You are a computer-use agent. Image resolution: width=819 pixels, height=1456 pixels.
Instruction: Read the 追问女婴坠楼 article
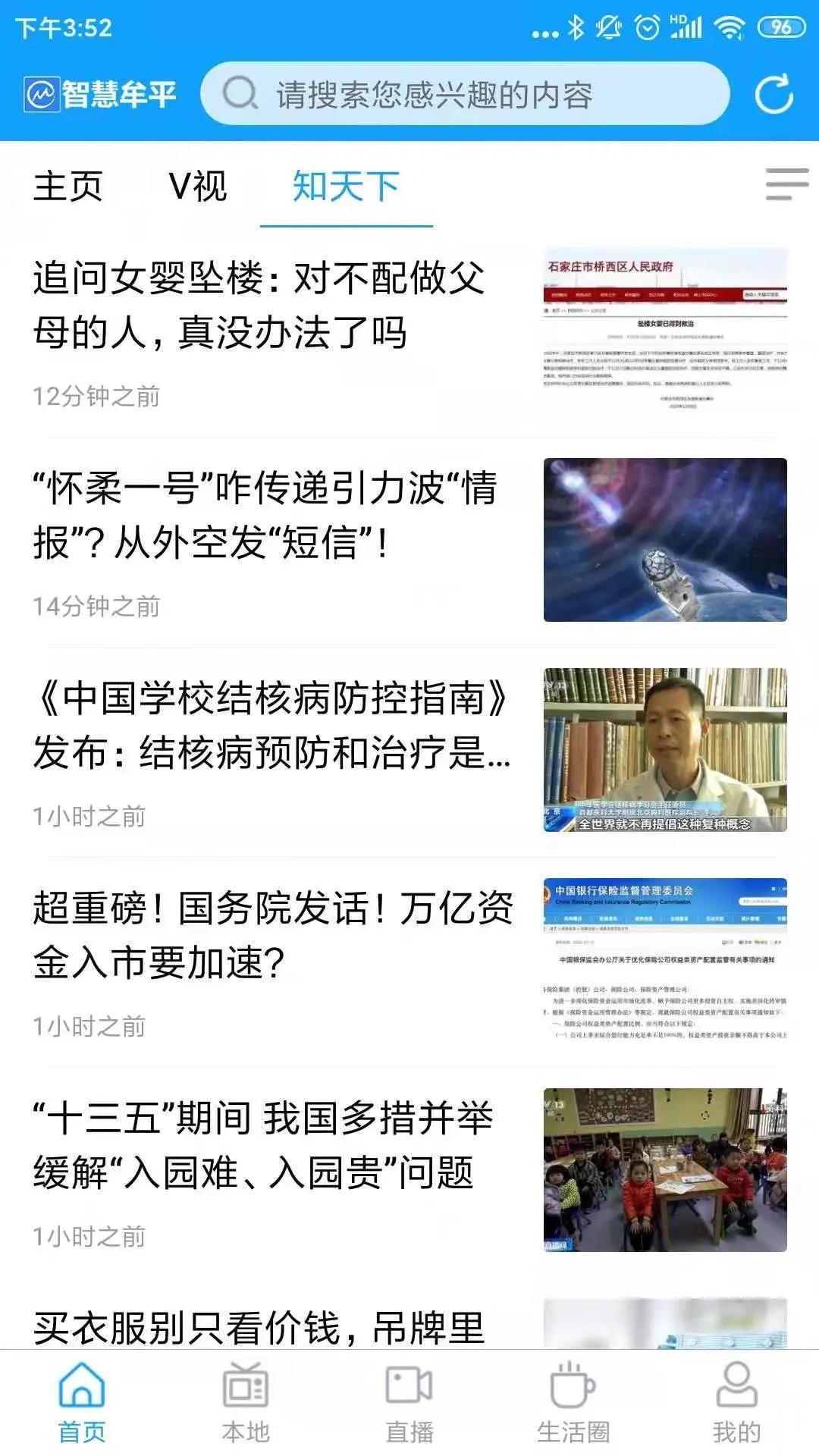(x=258, y=305)
